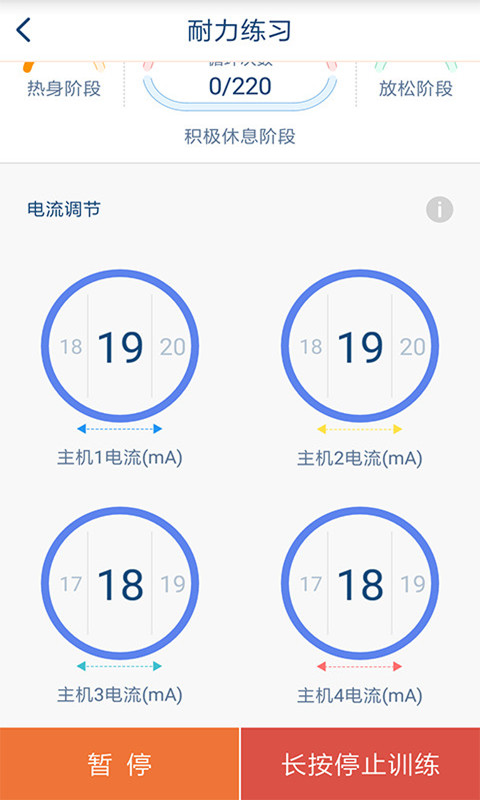
Task: Select 19 on the 主机4电流 dial
Action: coord(412,584)
